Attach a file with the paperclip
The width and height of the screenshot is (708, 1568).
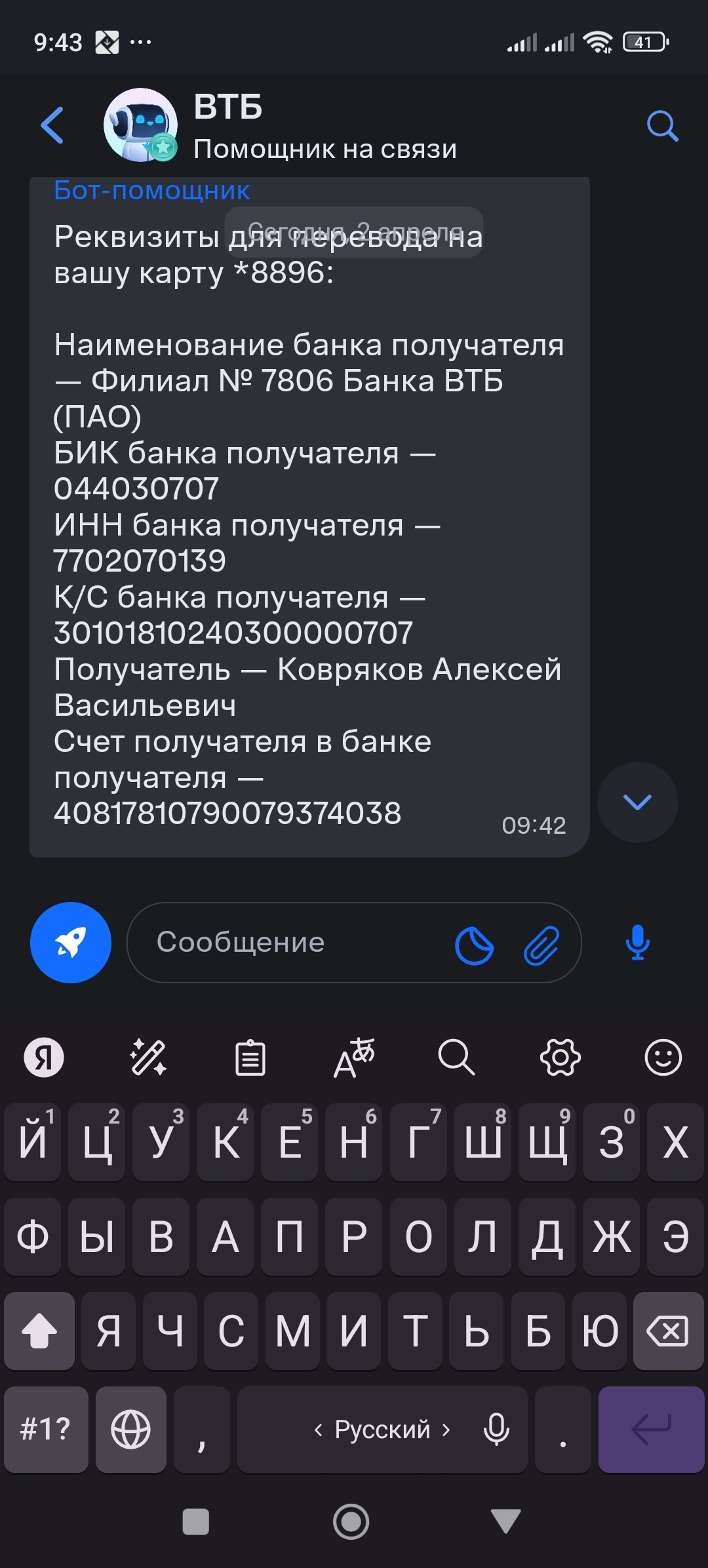pos(541,945)
